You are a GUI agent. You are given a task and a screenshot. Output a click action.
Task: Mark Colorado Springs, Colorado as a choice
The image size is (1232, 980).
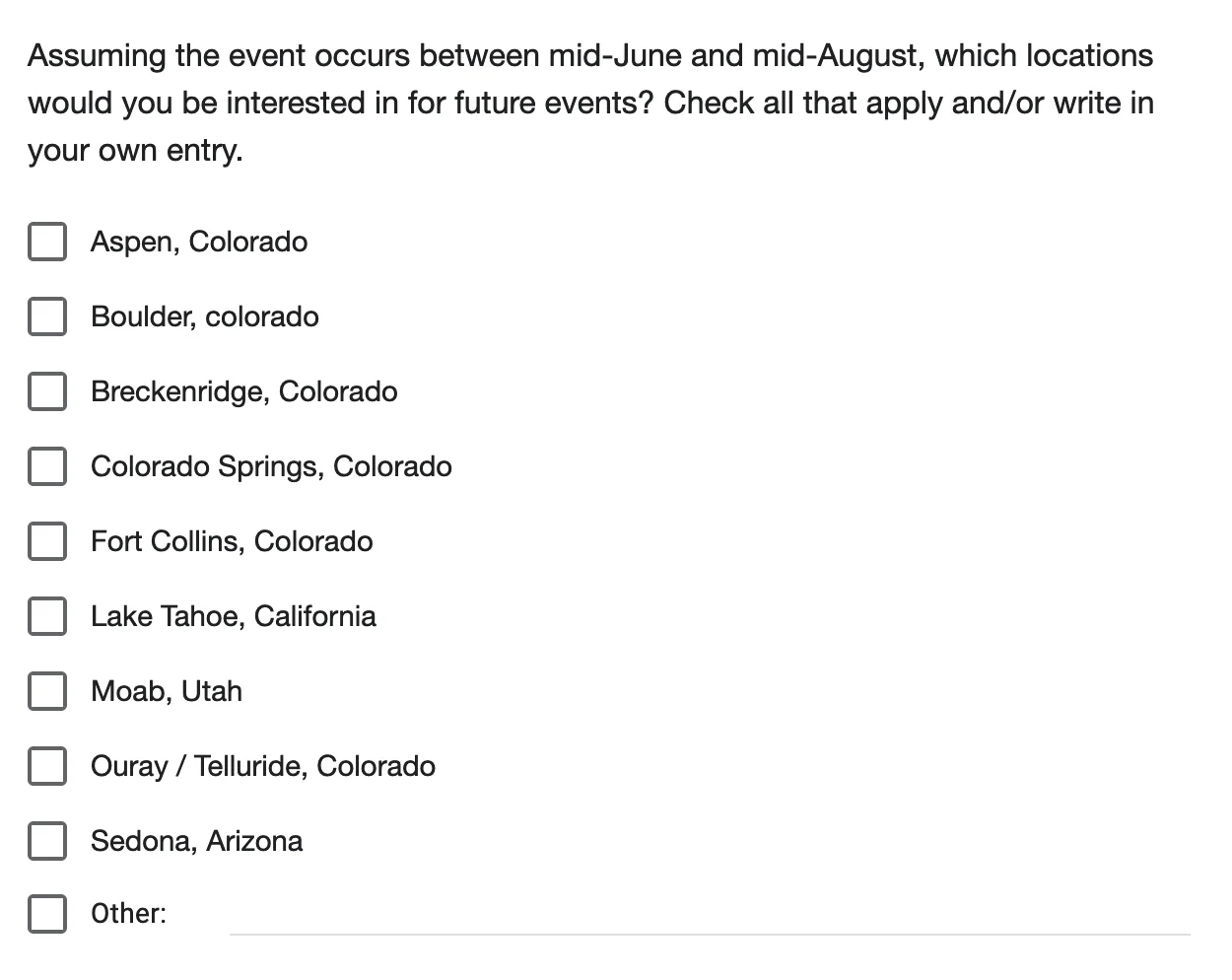(47, 466)
